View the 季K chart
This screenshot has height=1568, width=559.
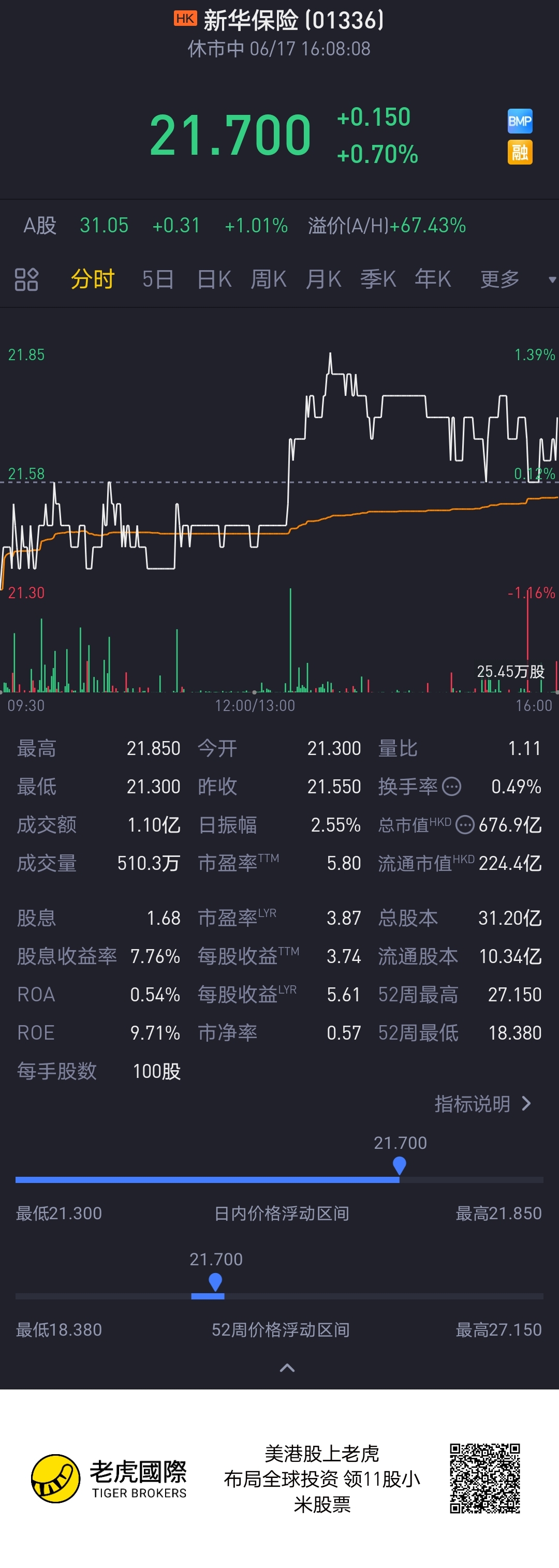[378, 279]
